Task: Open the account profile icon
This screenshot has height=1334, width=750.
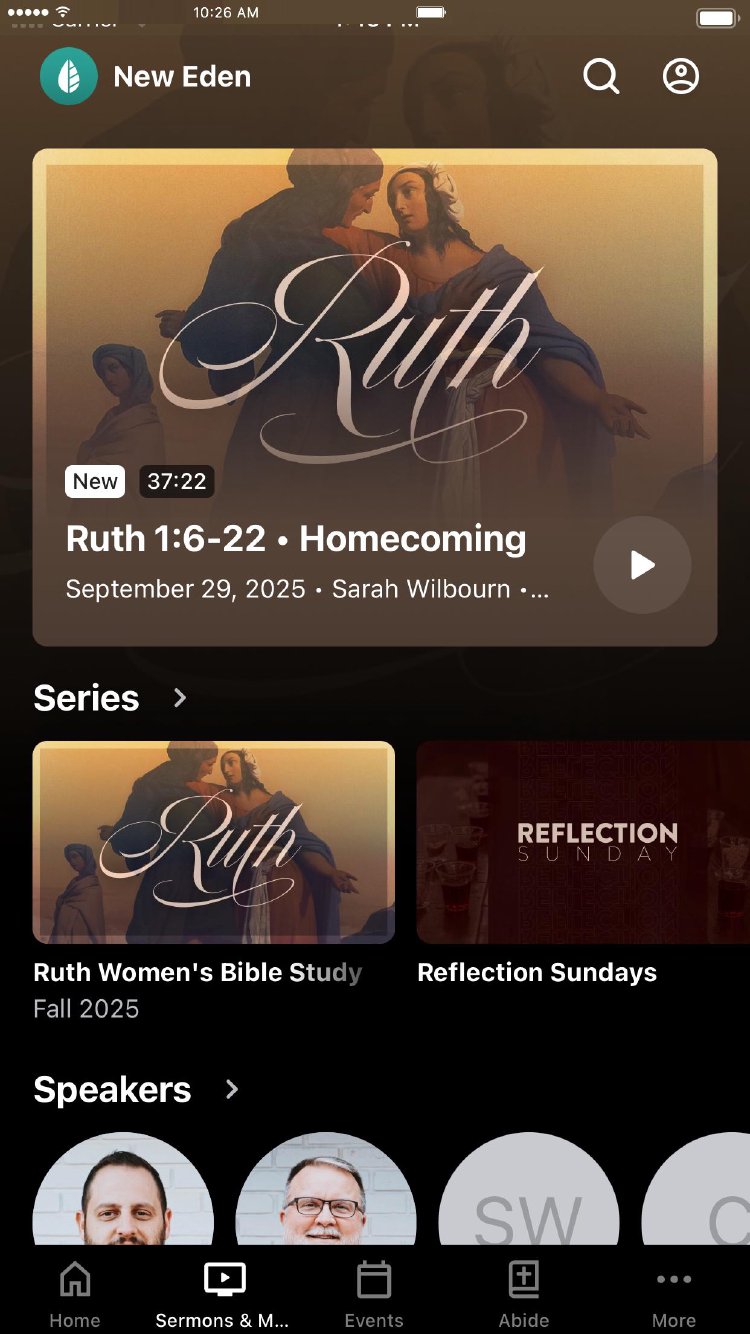Action: [681, 76]
